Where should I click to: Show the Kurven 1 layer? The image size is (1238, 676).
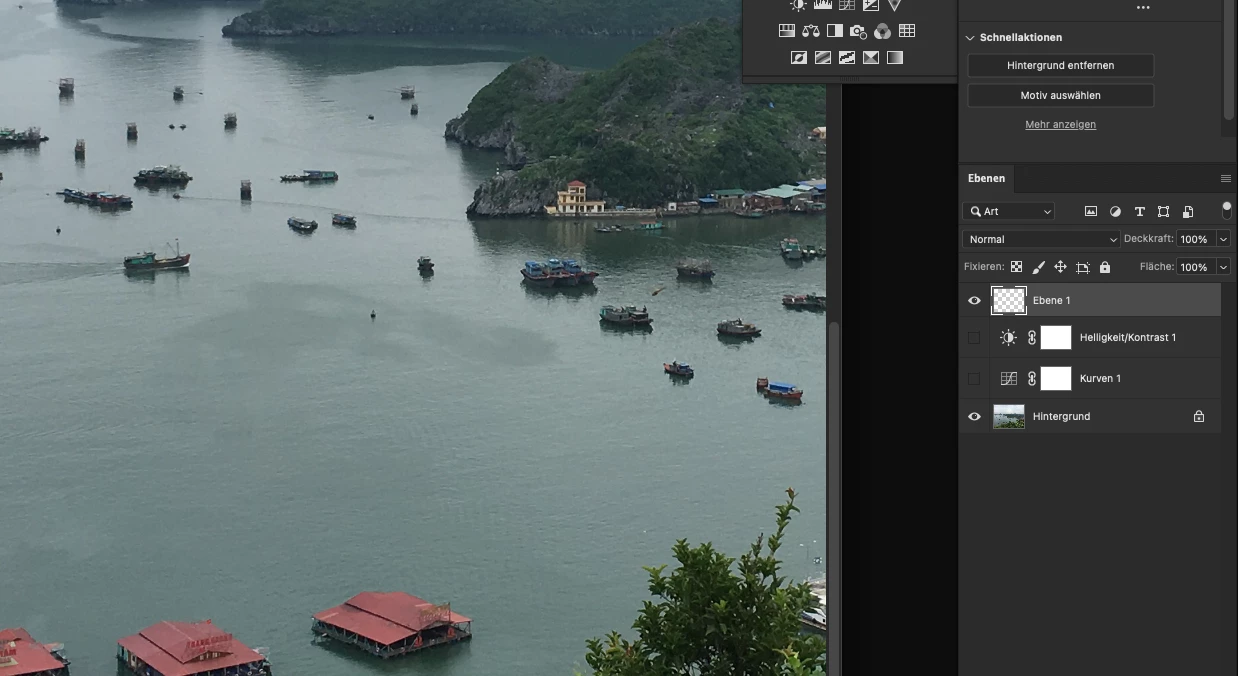(x=974, y=379)
